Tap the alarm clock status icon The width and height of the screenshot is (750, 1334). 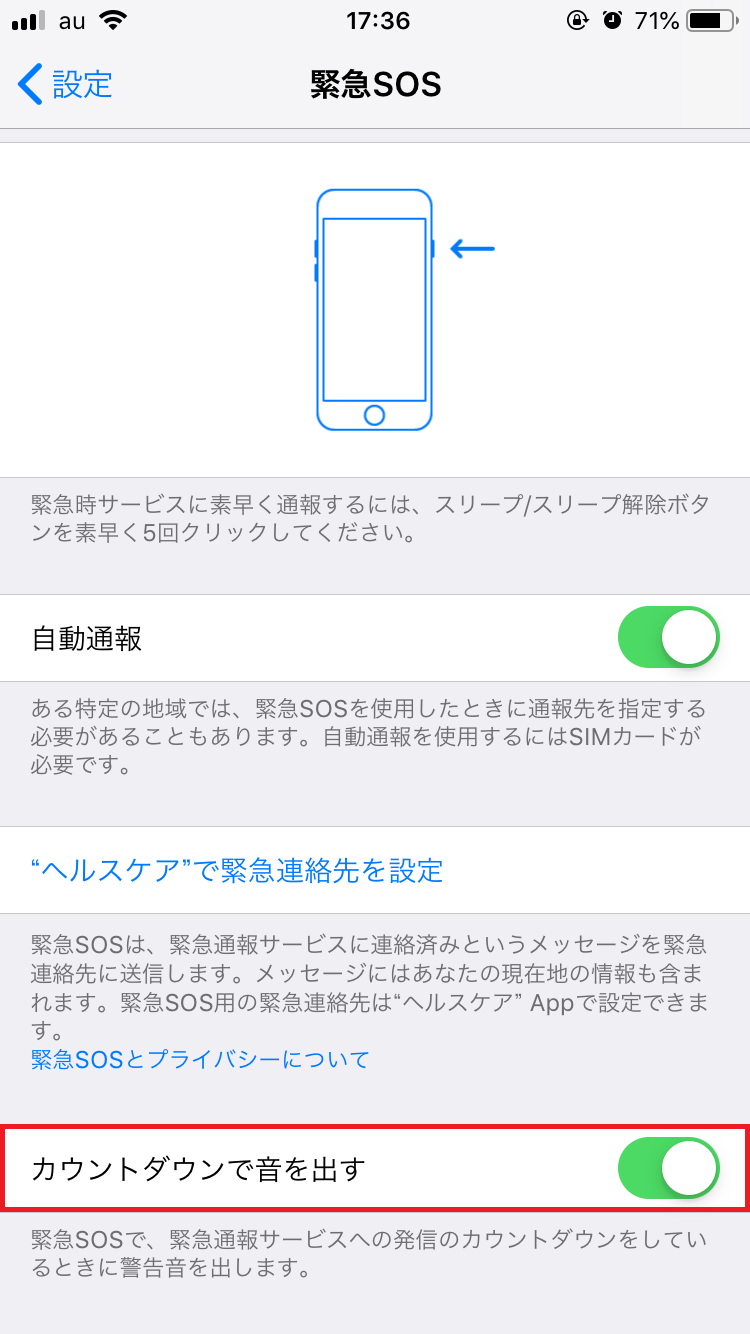(x=611, y=19)
